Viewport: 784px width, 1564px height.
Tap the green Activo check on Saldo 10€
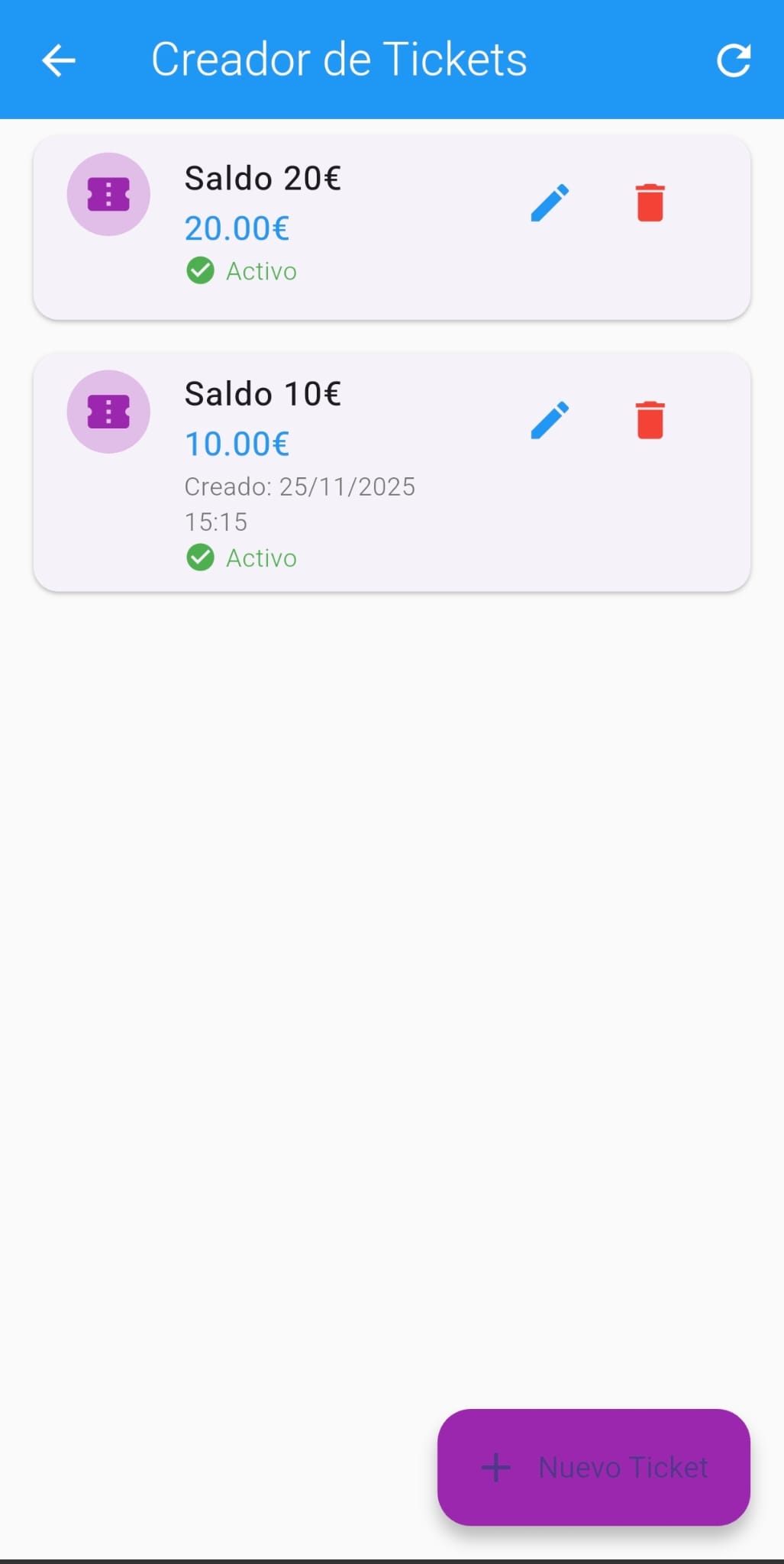pos(200,557)
